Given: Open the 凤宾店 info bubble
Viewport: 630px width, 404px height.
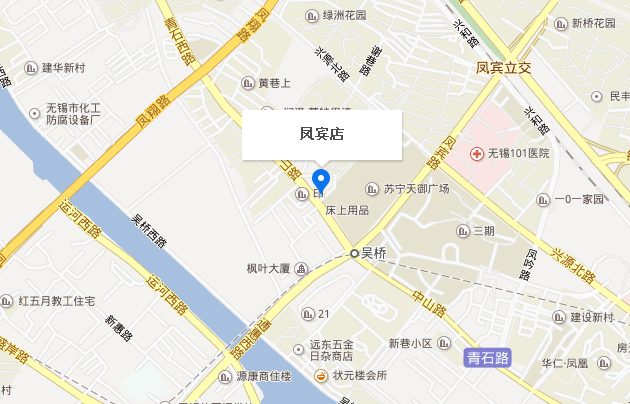Looking at the screenshot, I should (322, 134).
